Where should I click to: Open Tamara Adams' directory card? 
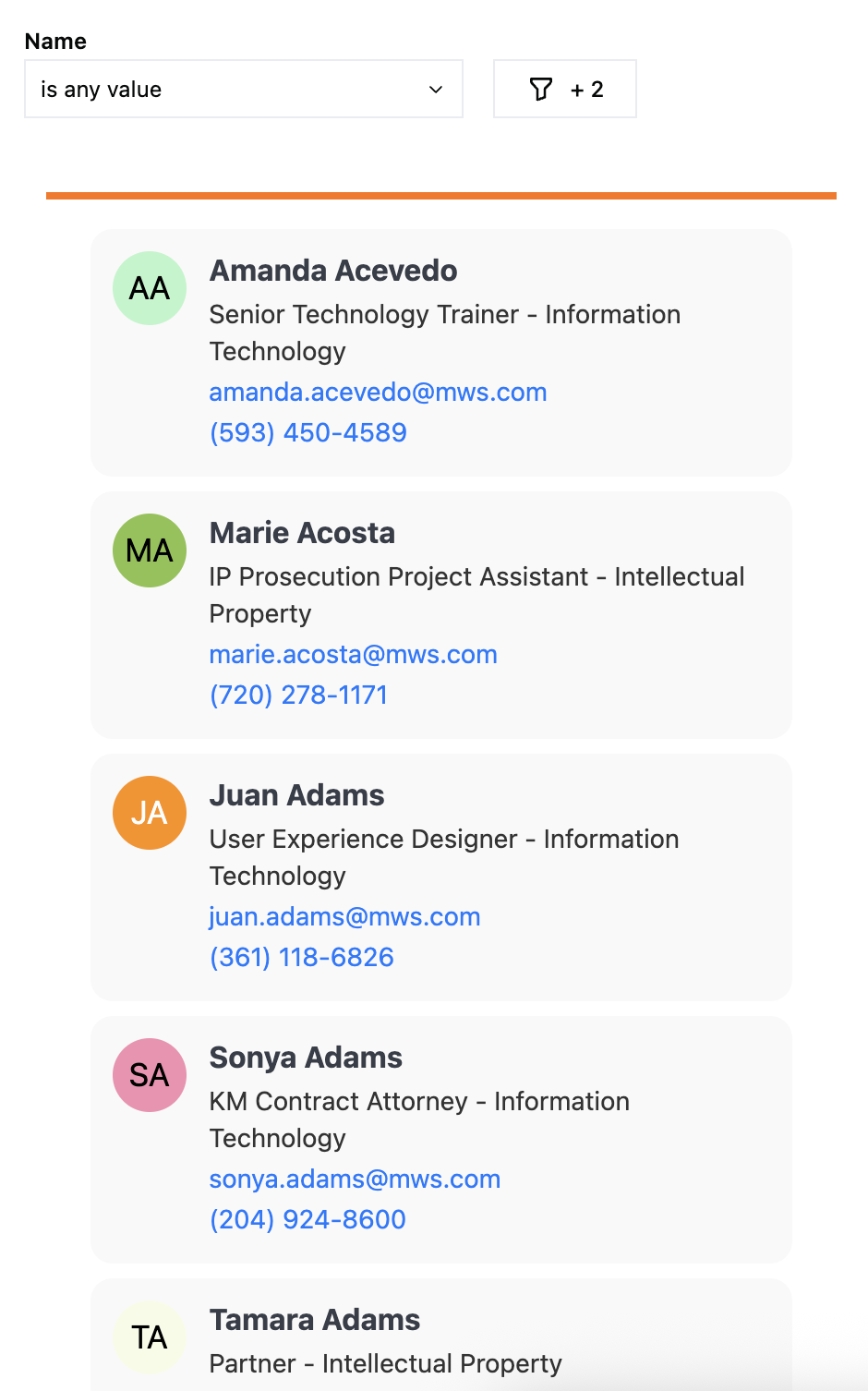[314, 1321]
